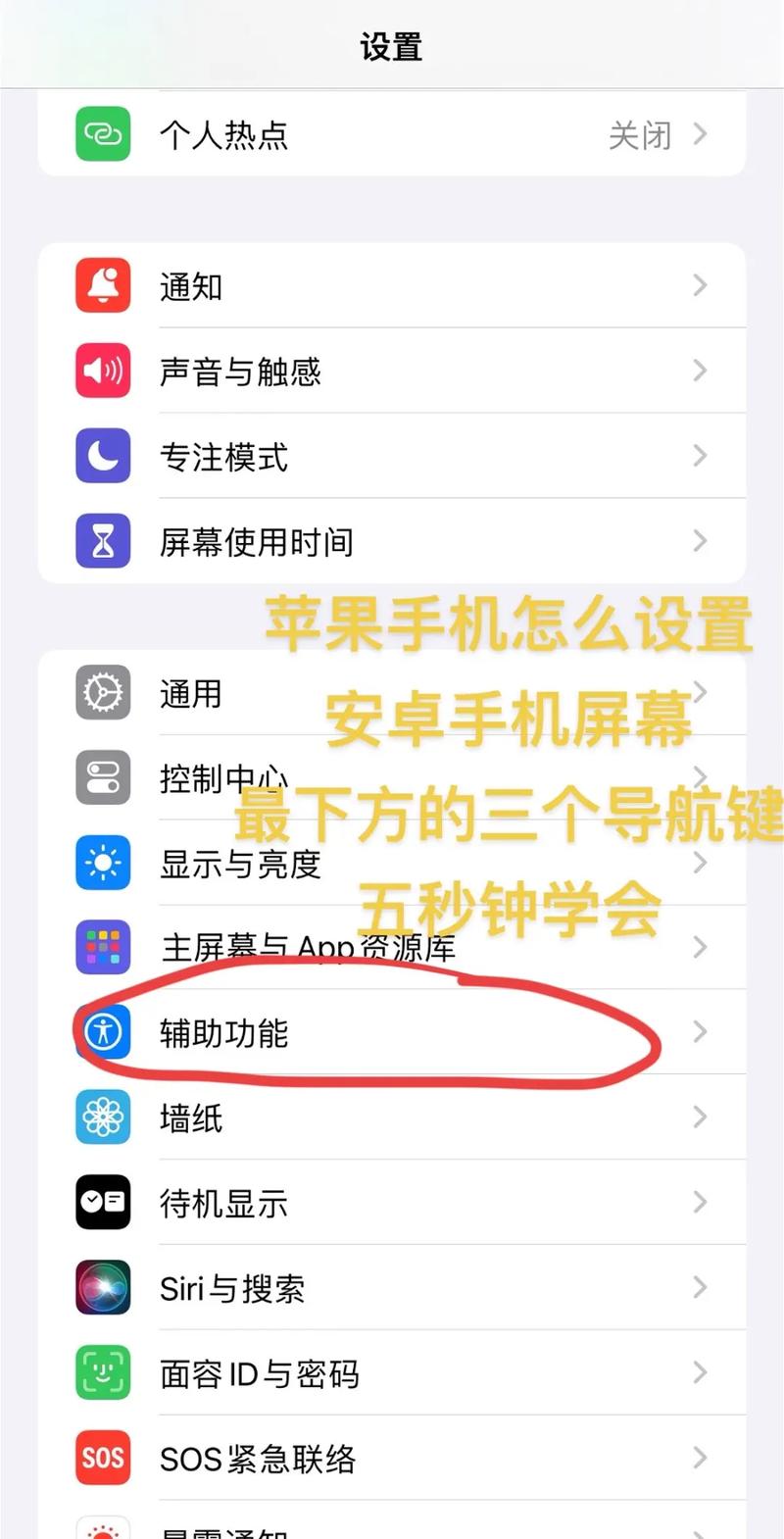Expand the chevron next to 墙纸
Screen dimensions: 784x1539
[699, 1117]
